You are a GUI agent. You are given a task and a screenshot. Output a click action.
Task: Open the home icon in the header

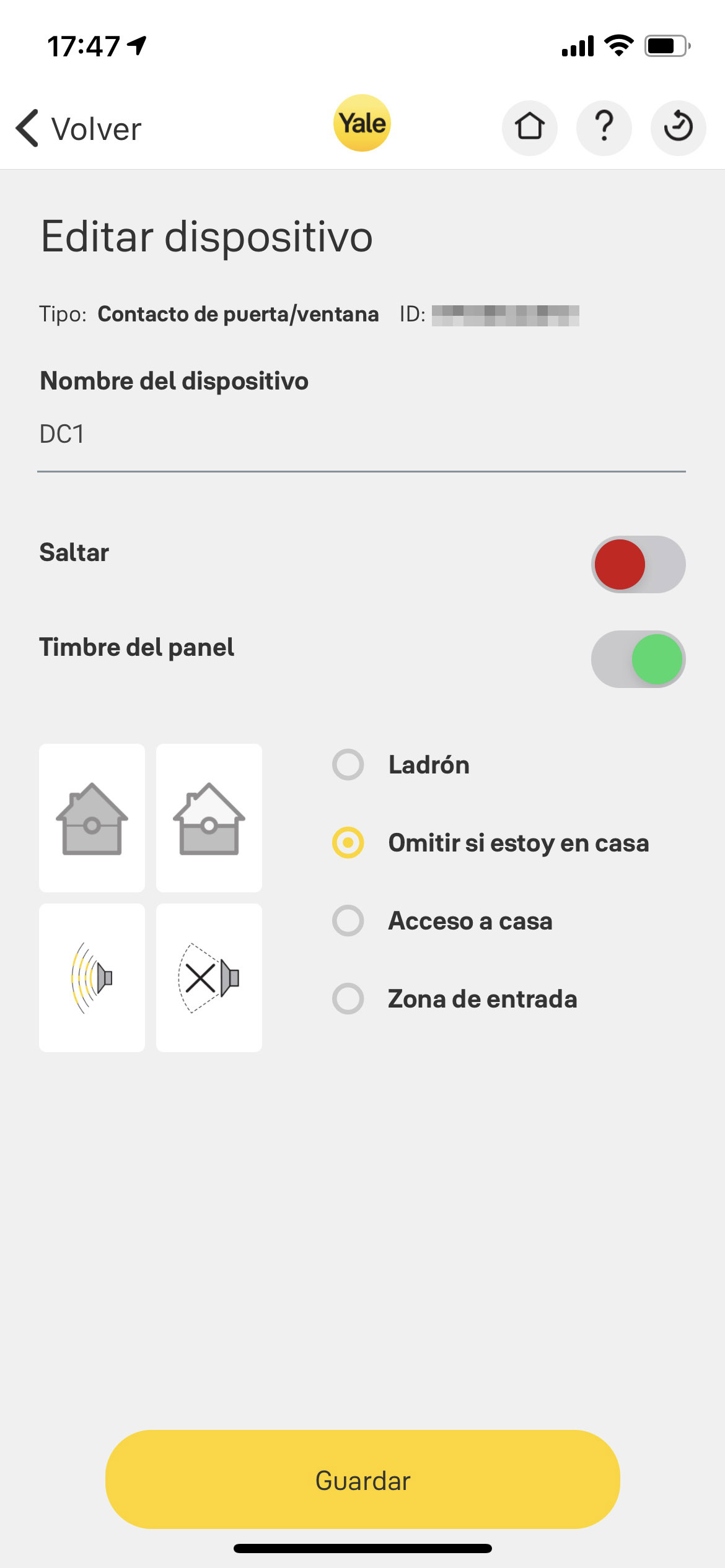tap(529, 128)
